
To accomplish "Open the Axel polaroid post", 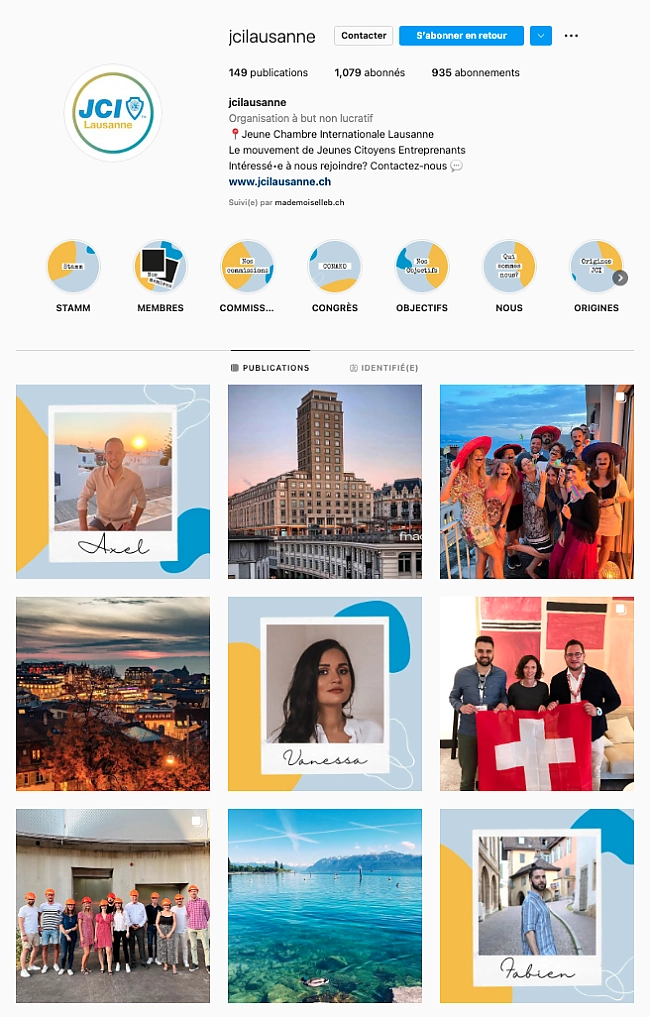I will (113, 482).
